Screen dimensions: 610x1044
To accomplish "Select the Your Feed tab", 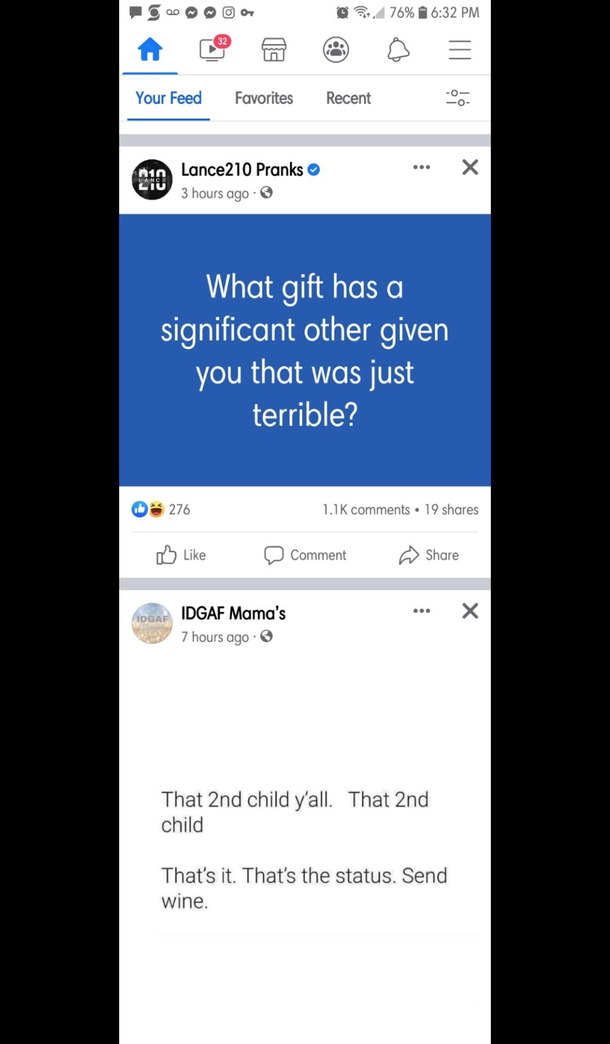I will [168, 98].
